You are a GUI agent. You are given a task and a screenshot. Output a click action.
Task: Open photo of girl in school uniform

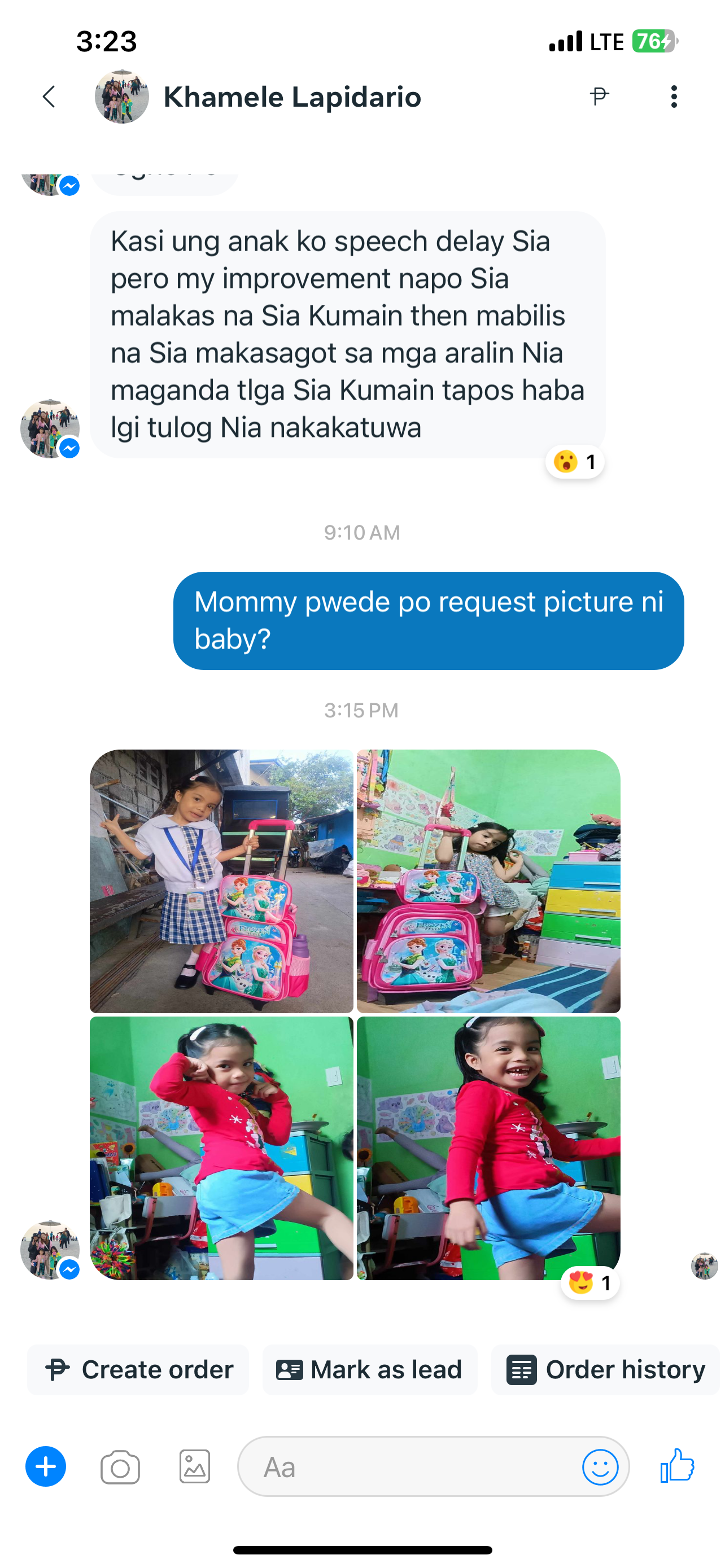coord(221,881)
